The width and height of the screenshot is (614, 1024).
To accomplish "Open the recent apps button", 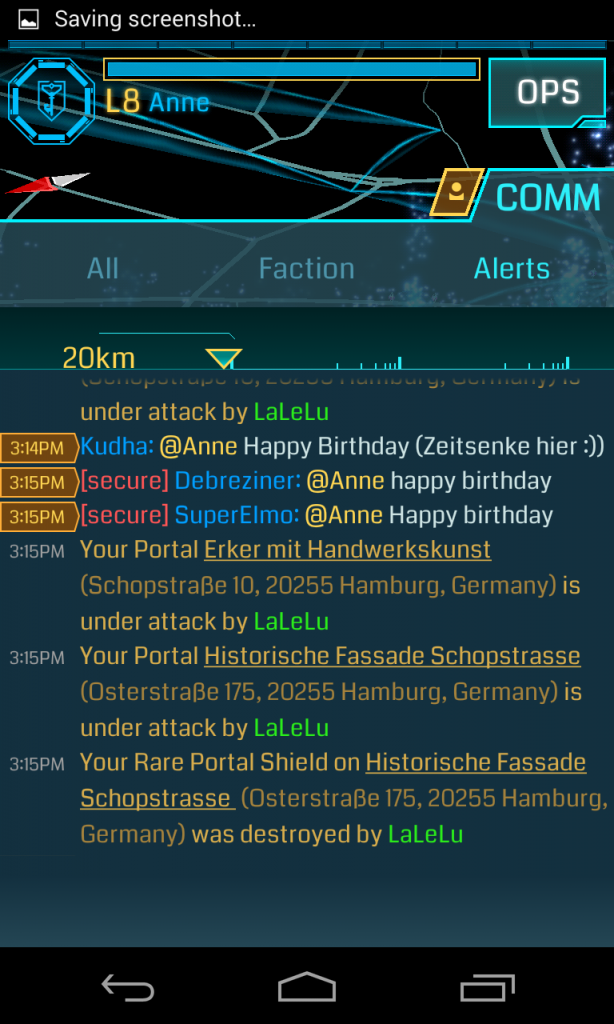I will click(x=487, y=988).
